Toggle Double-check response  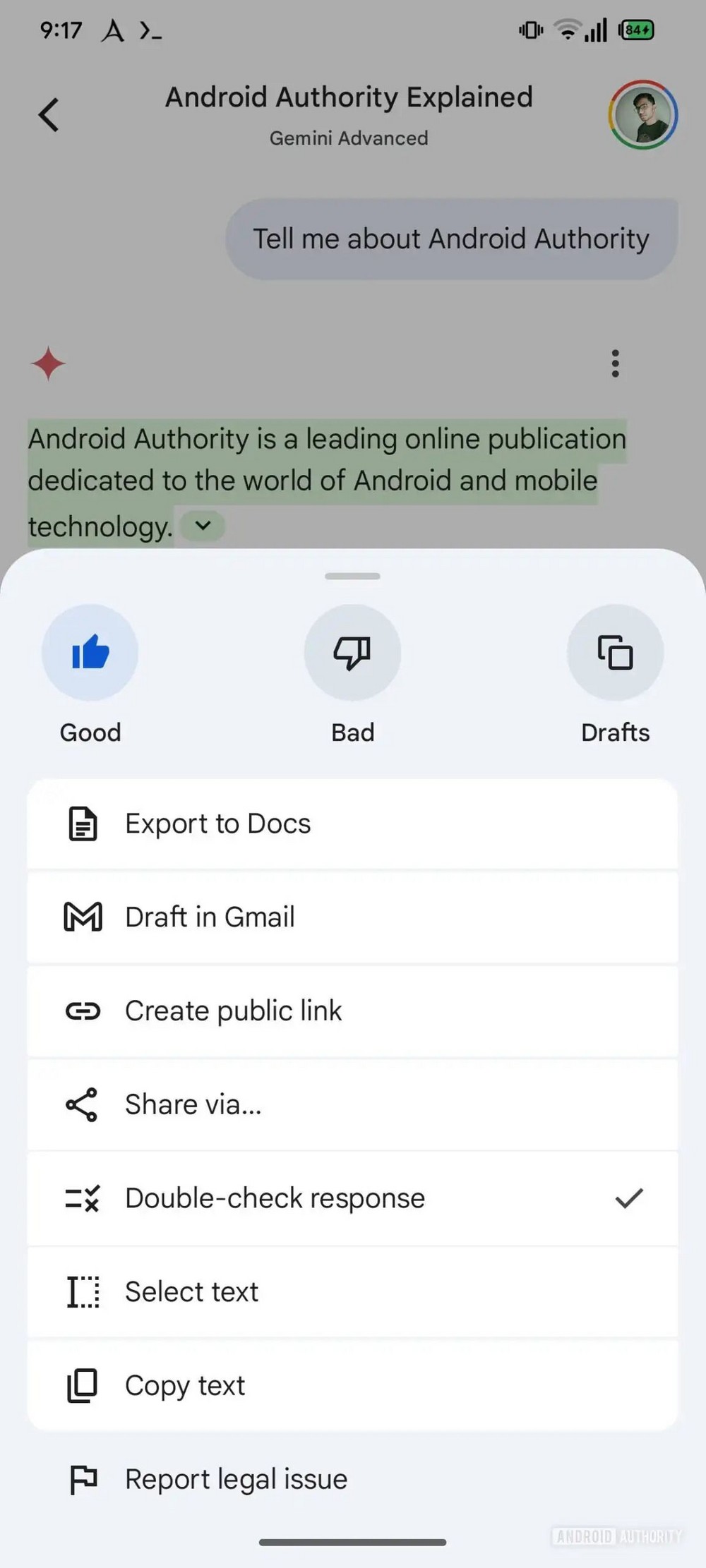tap(352, 1198)
